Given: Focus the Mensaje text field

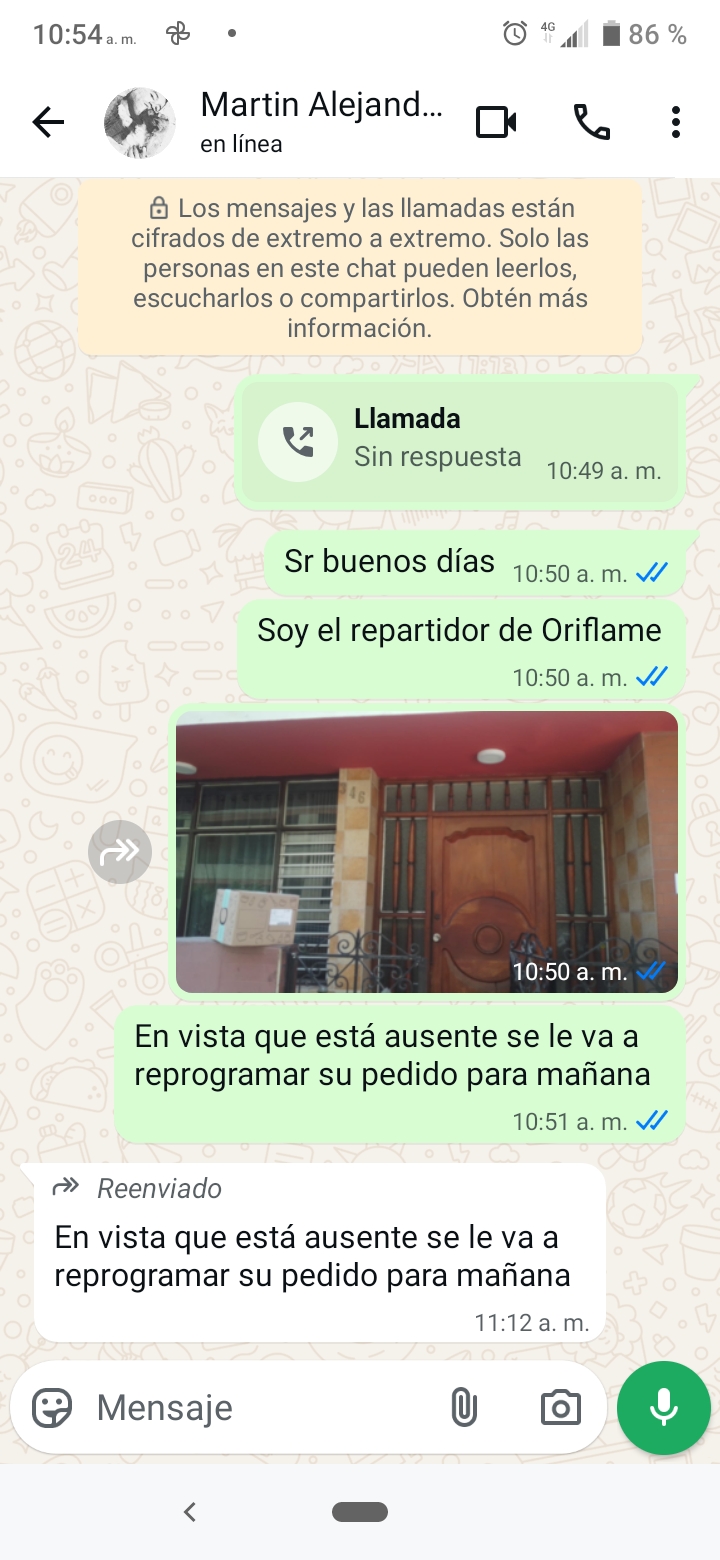Looking at the screenshot, I should pos(260,1408).
